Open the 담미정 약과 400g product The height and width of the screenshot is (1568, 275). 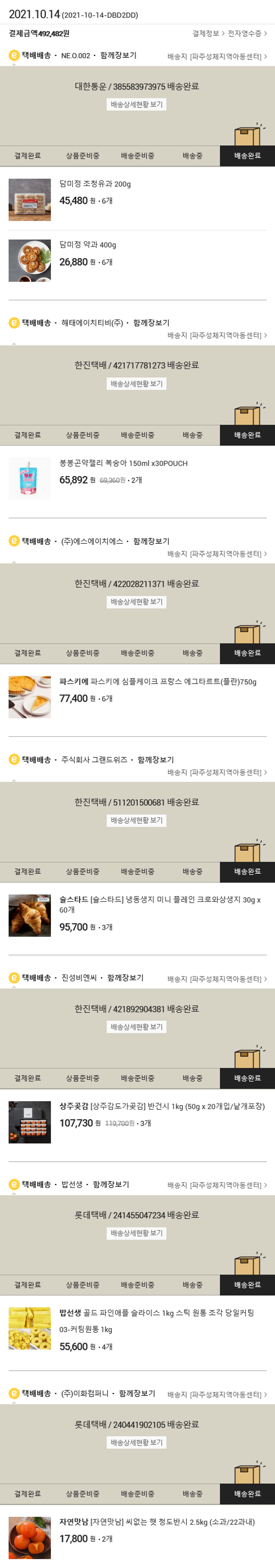[88, 245]
